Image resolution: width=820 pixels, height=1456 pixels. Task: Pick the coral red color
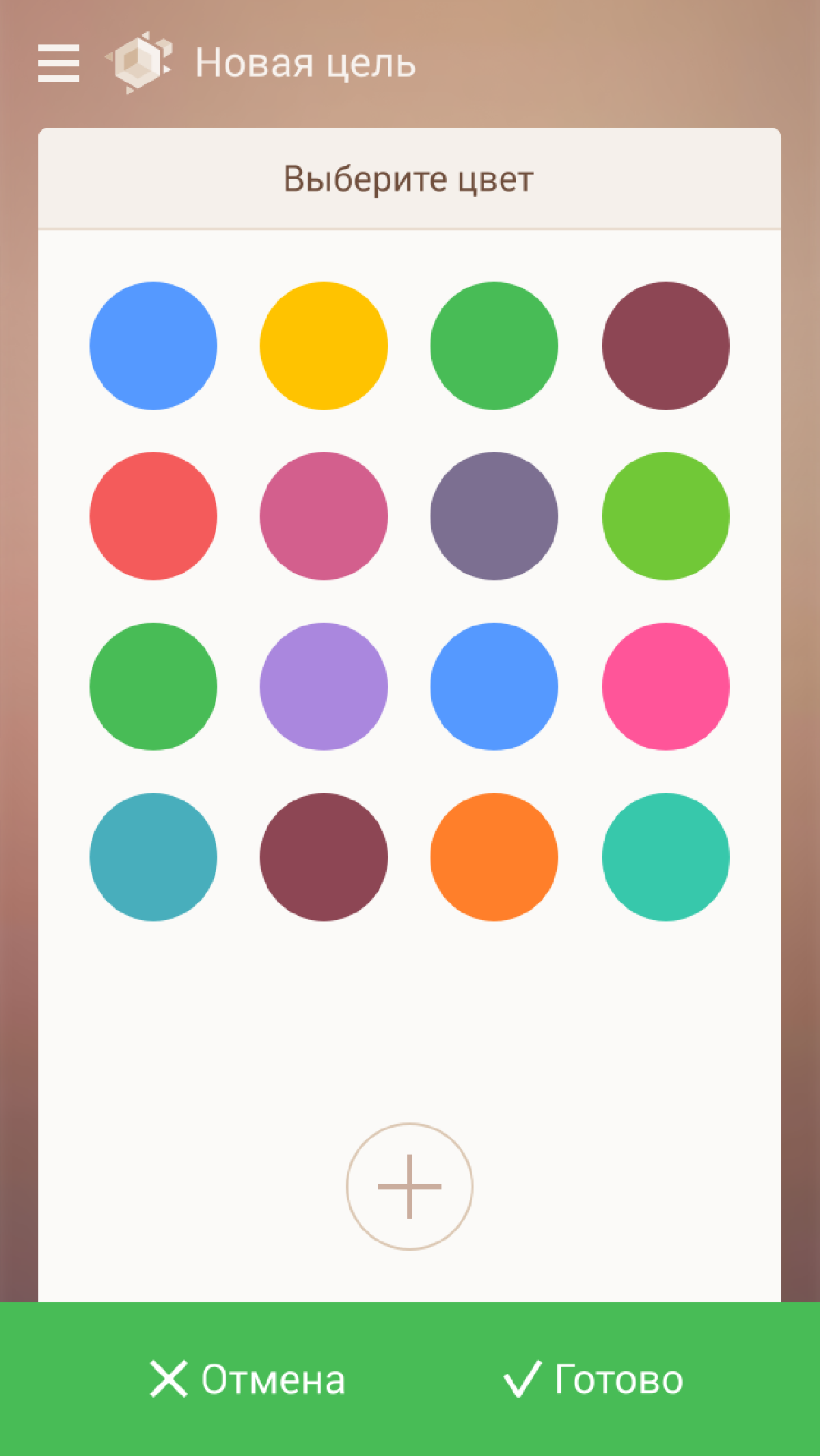(153, 515)
